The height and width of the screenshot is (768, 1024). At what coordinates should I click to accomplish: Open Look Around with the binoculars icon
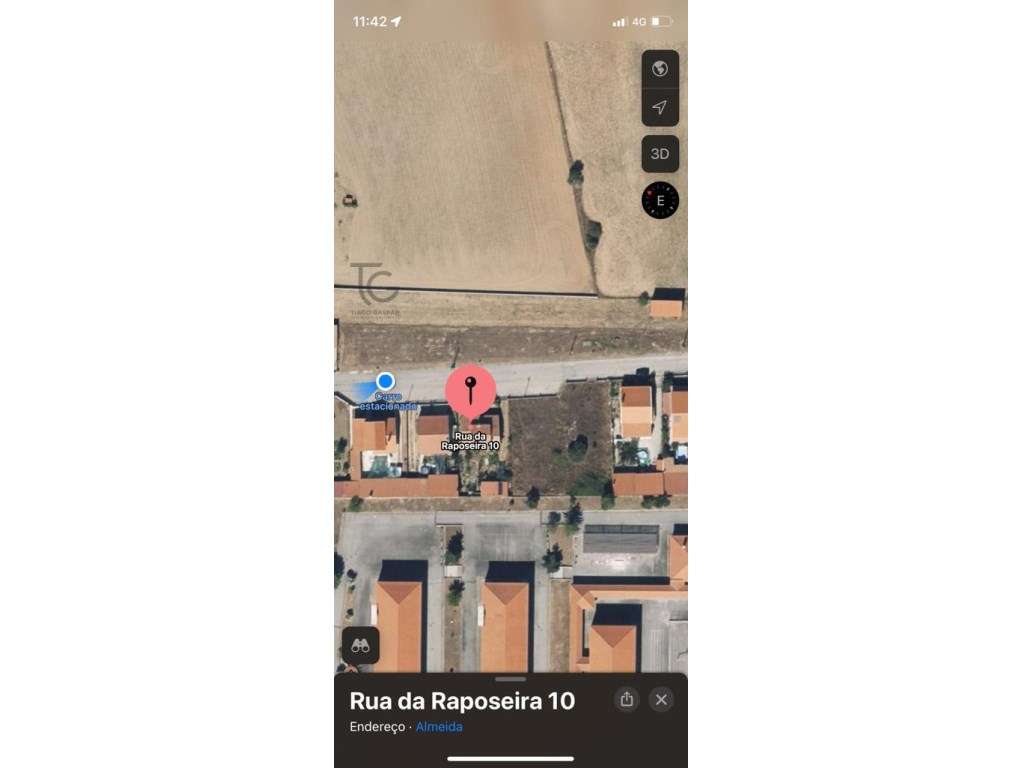360,646
